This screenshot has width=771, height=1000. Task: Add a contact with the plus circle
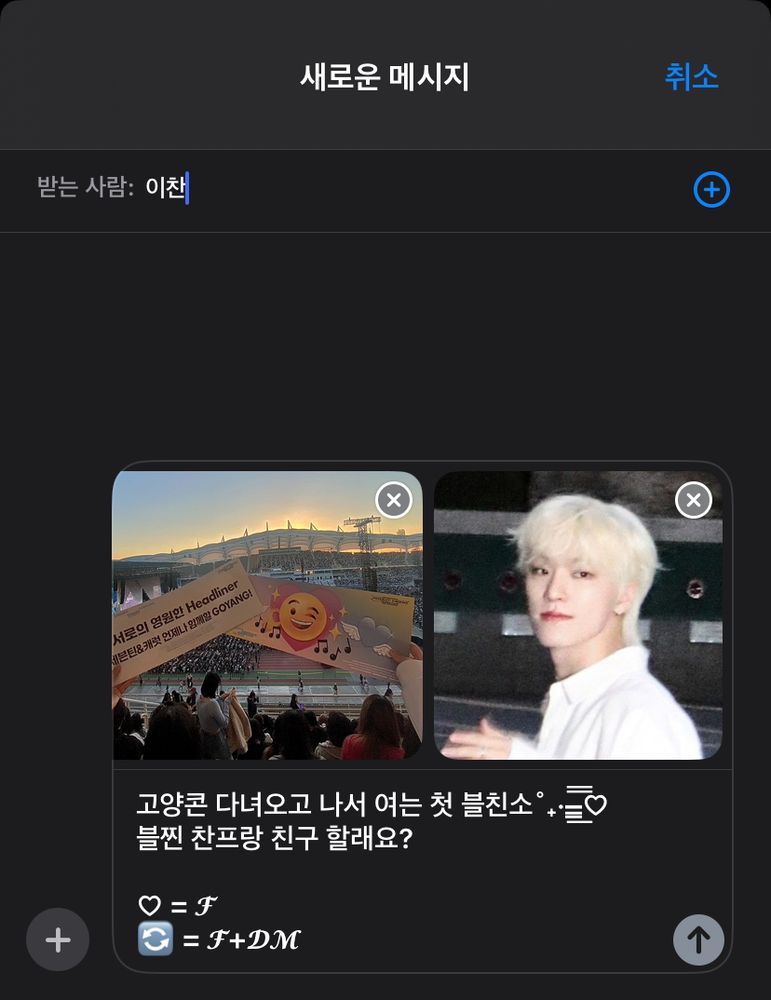711,190
